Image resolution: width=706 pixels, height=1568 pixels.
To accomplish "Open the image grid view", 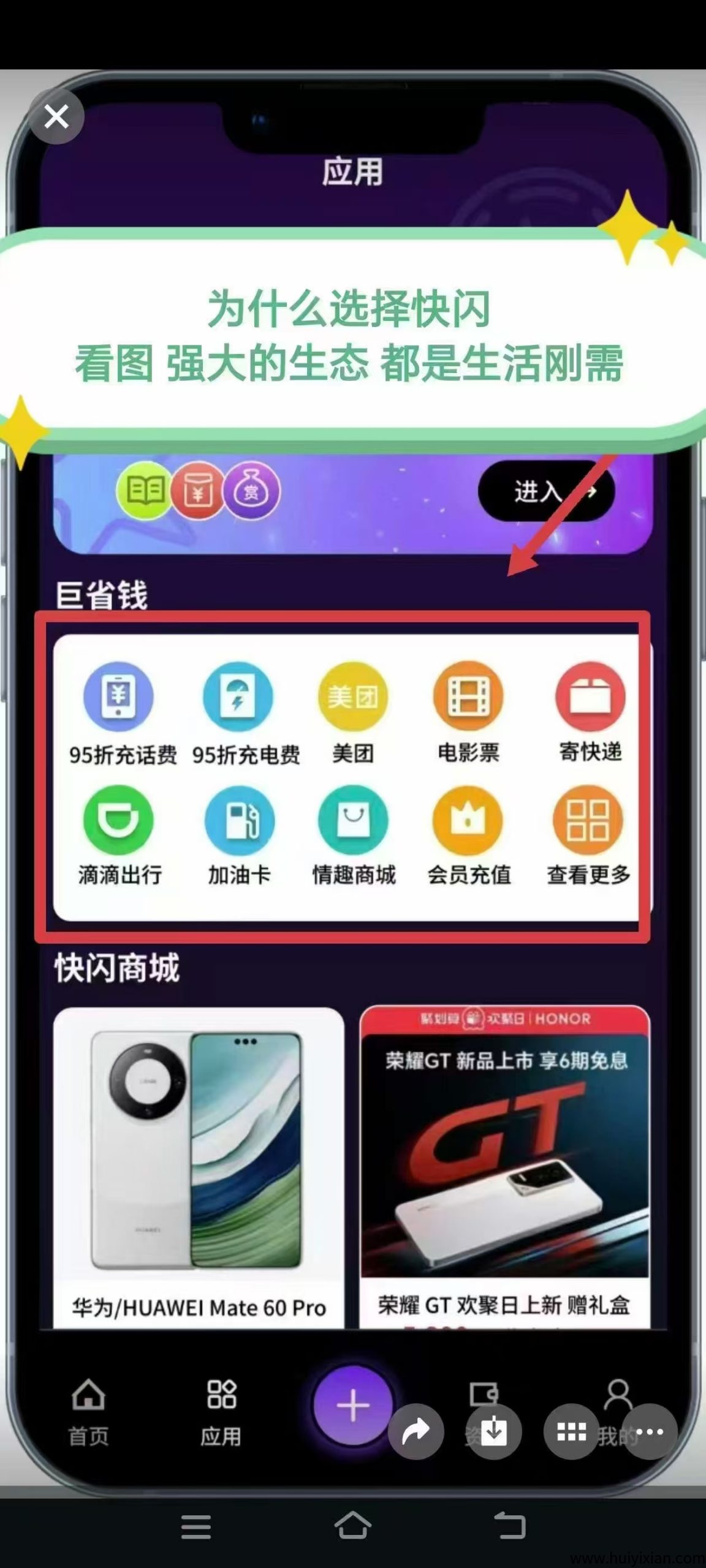I will 571,1431.
